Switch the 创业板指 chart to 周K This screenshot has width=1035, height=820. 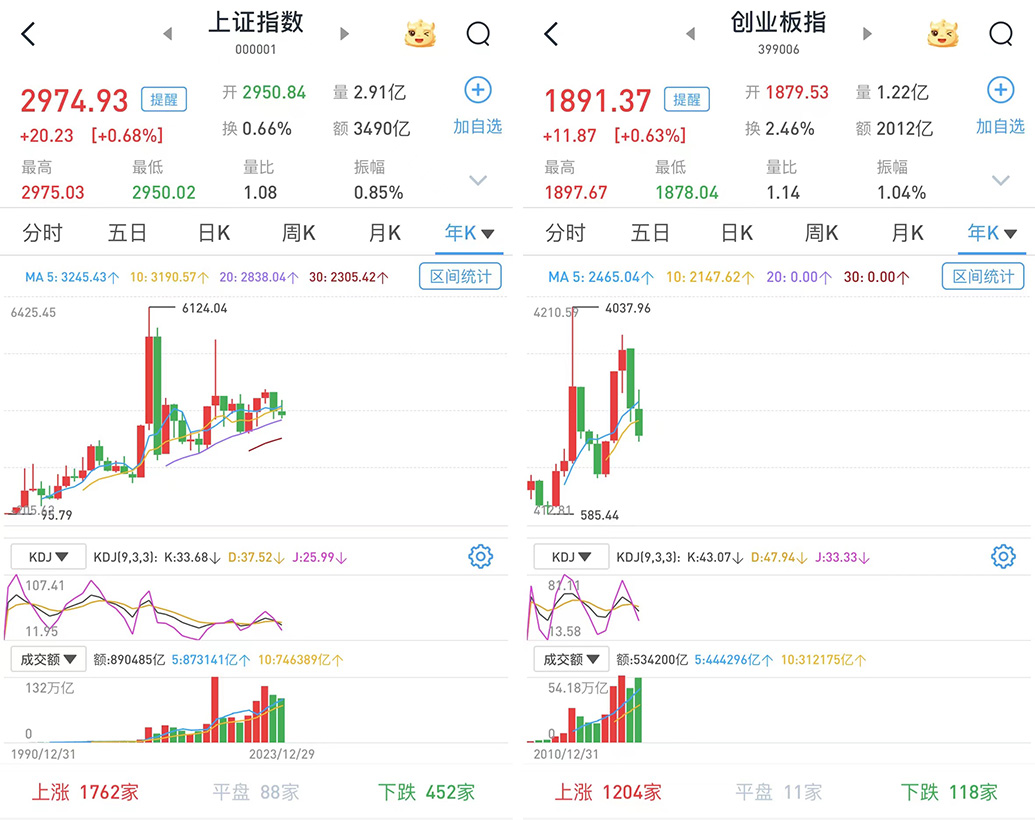821,233
